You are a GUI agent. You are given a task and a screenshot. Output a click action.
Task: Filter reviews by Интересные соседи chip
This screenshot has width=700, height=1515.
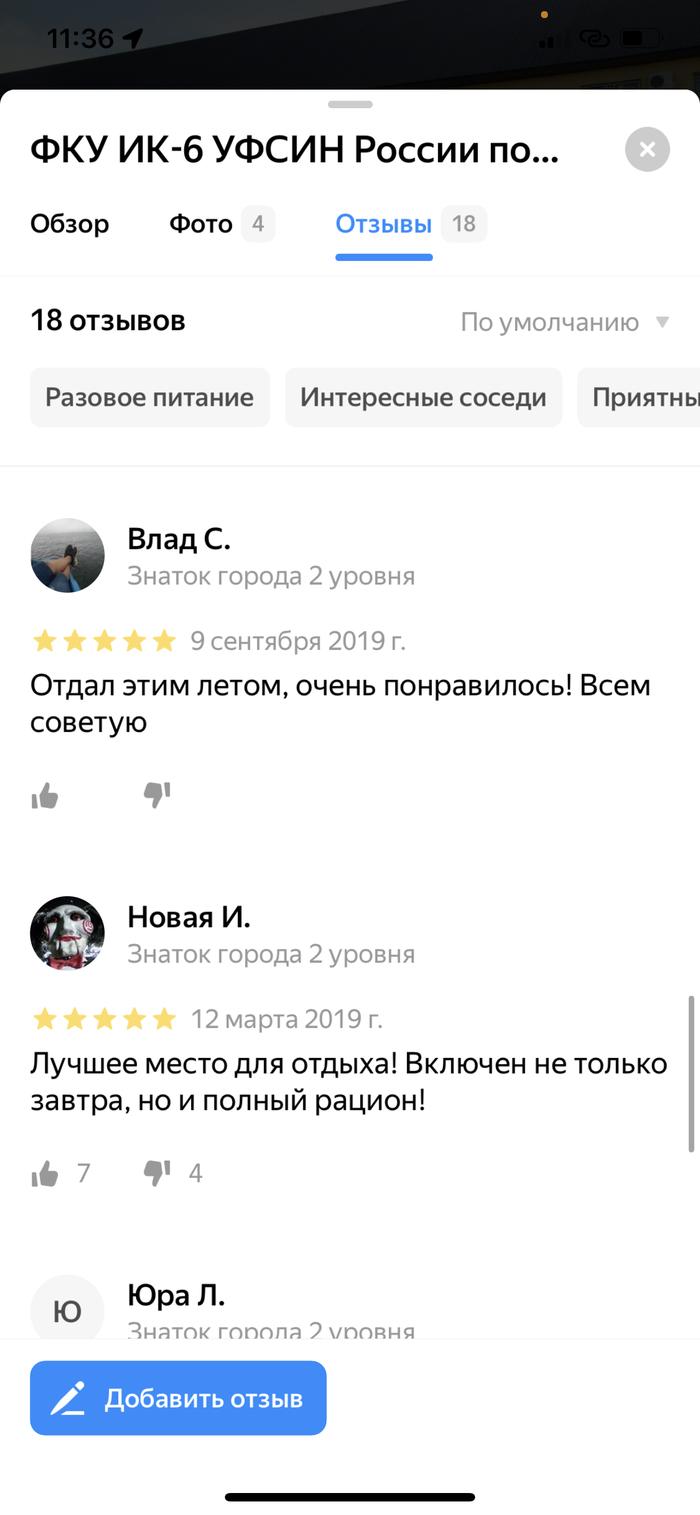coord(423,398)
